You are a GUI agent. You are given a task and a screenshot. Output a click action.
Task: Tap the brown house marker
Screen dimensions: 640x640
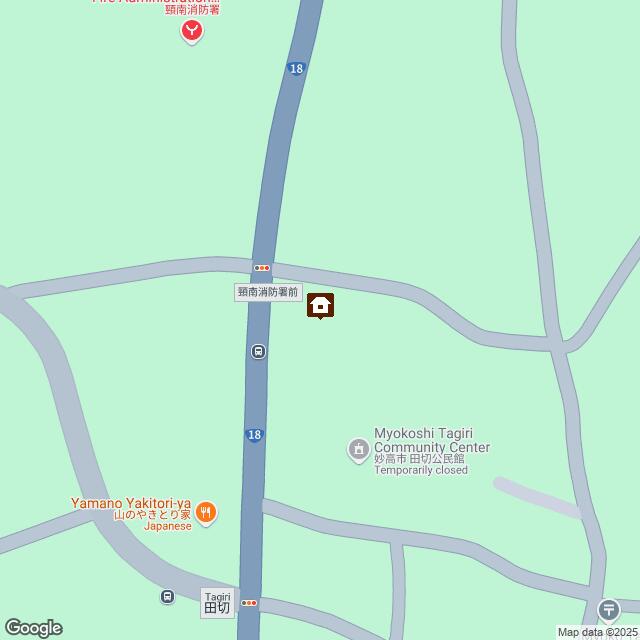320,305
